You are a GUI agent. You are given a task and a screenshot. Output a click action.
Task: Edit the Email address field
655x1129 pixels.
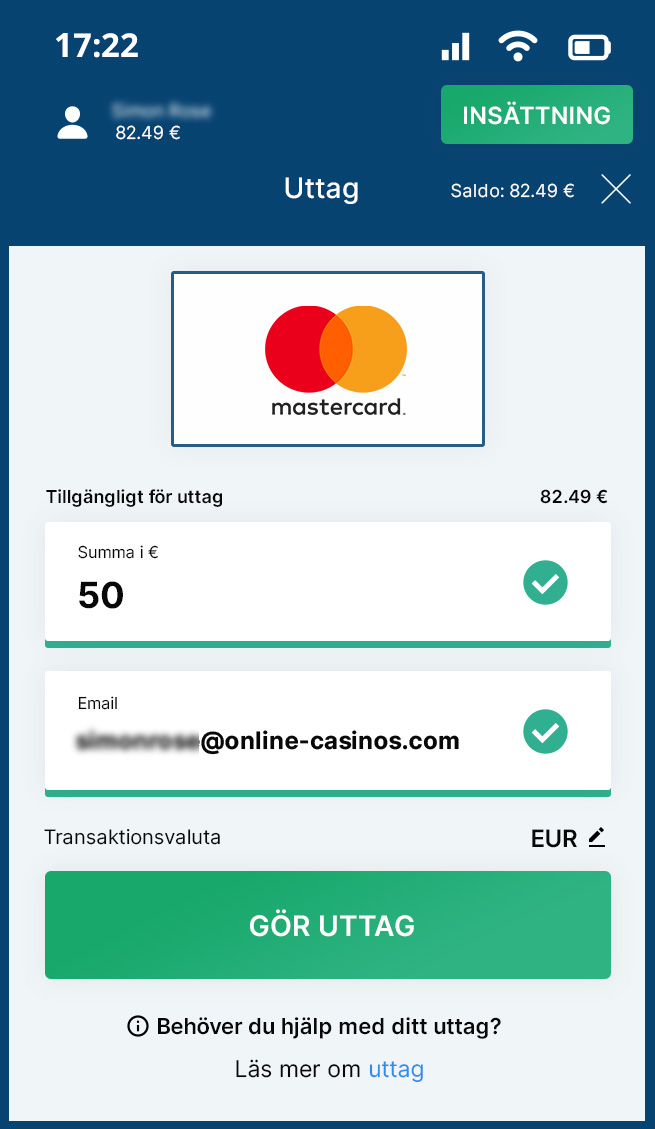tap(328, 734)
